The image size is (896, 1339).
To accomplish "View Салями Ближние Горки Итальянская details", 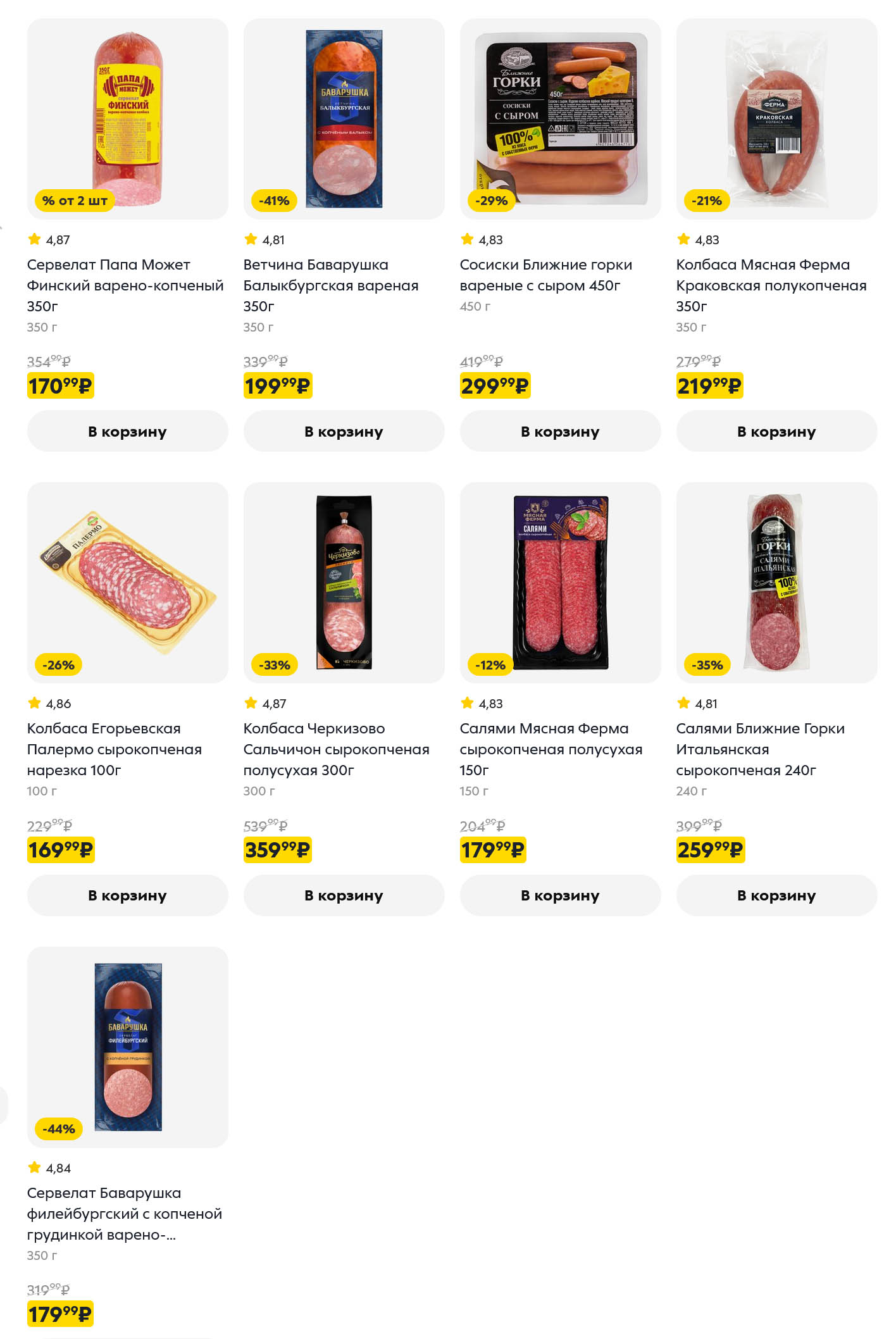I will tap(759, 749).
